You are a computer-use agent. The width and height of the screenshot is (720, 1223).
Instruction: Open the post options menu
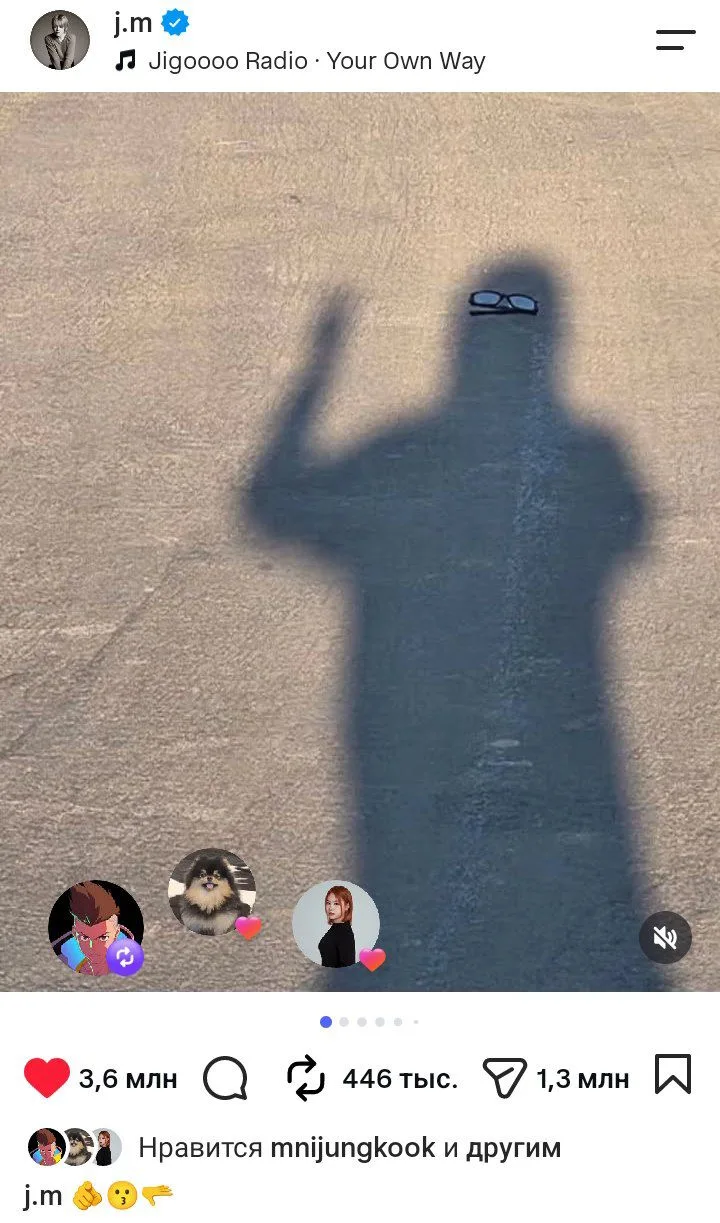click(x=676, y=41)
